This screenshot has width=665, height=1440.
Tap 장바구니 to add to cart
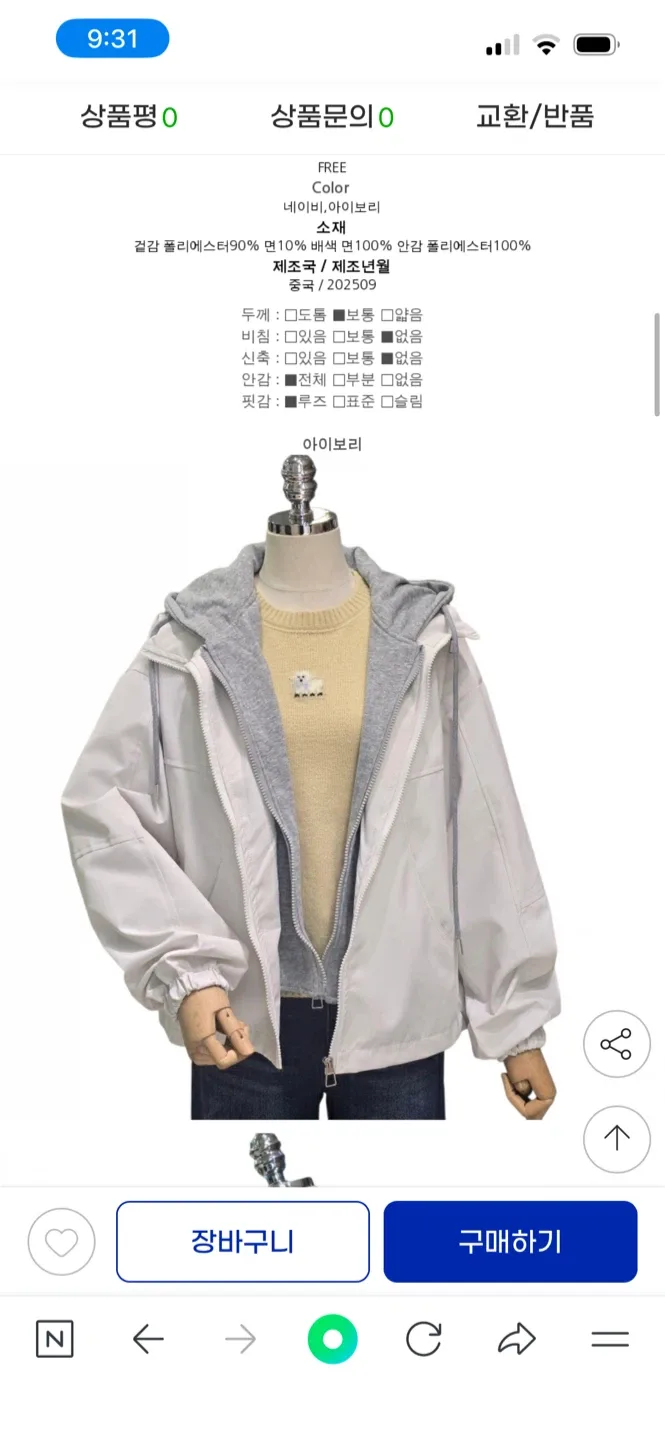(x=243, y=1242)
